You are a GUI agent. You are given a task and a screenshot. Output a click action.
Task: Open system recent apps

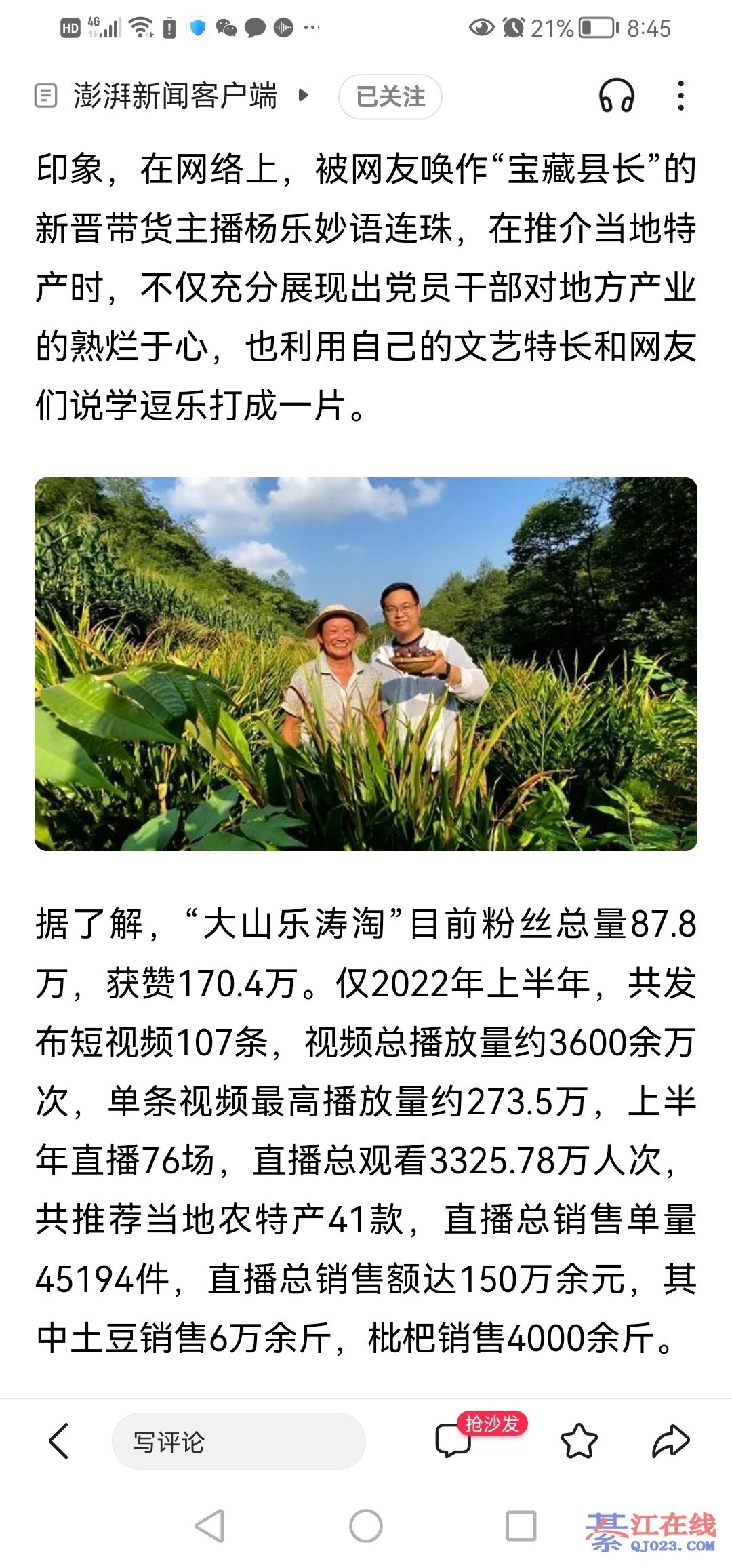pos(521,1527)
